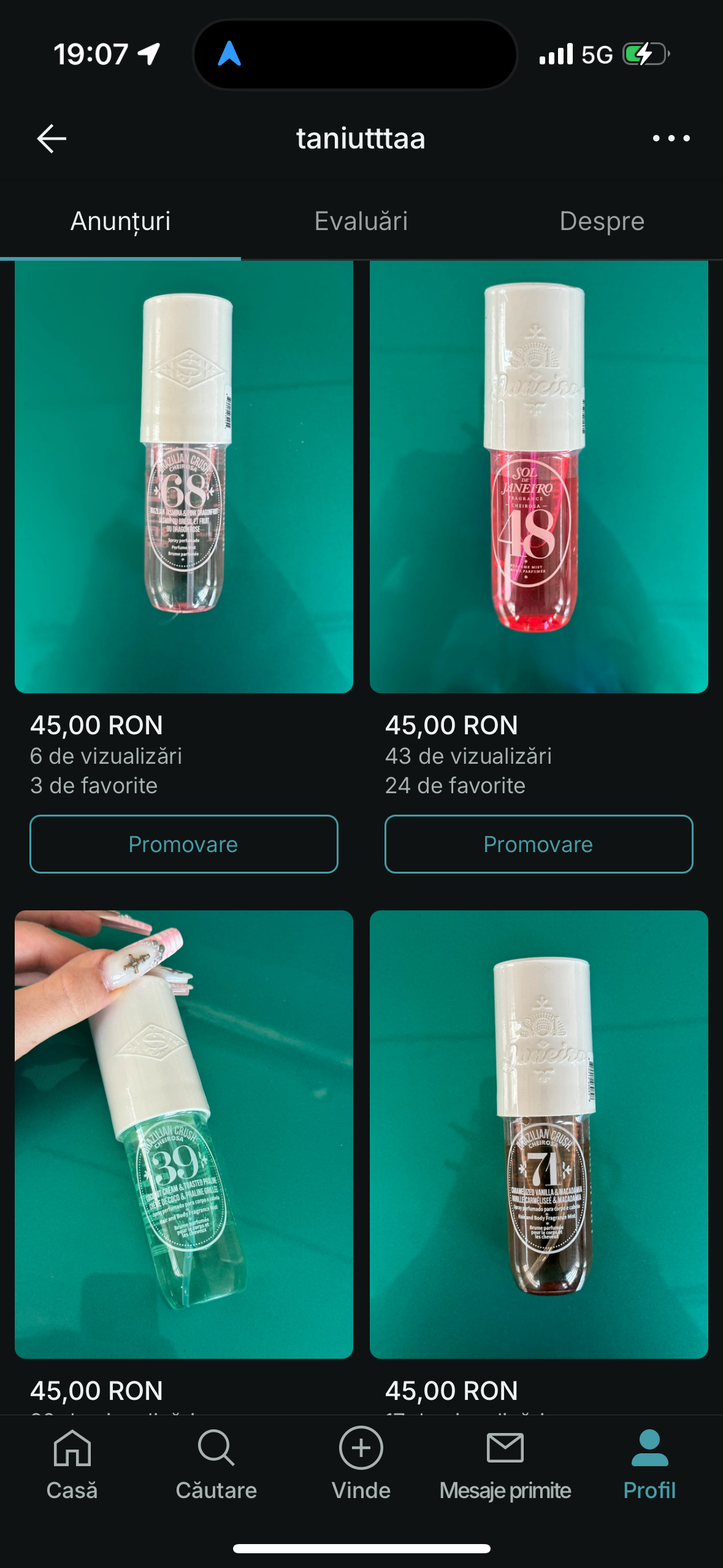Open the three-dot overflow menu

pos(671,139)
